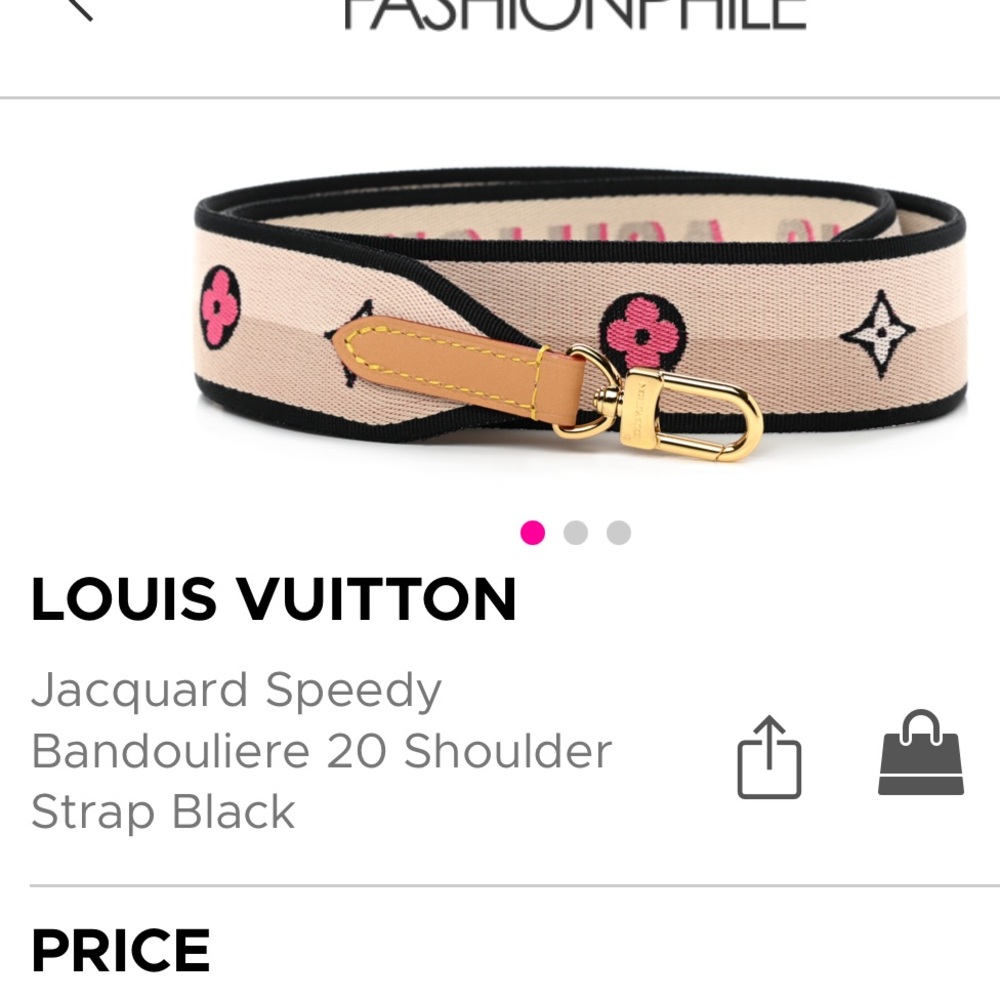Jump to the third photo indicator dot
This screenshot has height=1000, width=1000.
[619, 533]
